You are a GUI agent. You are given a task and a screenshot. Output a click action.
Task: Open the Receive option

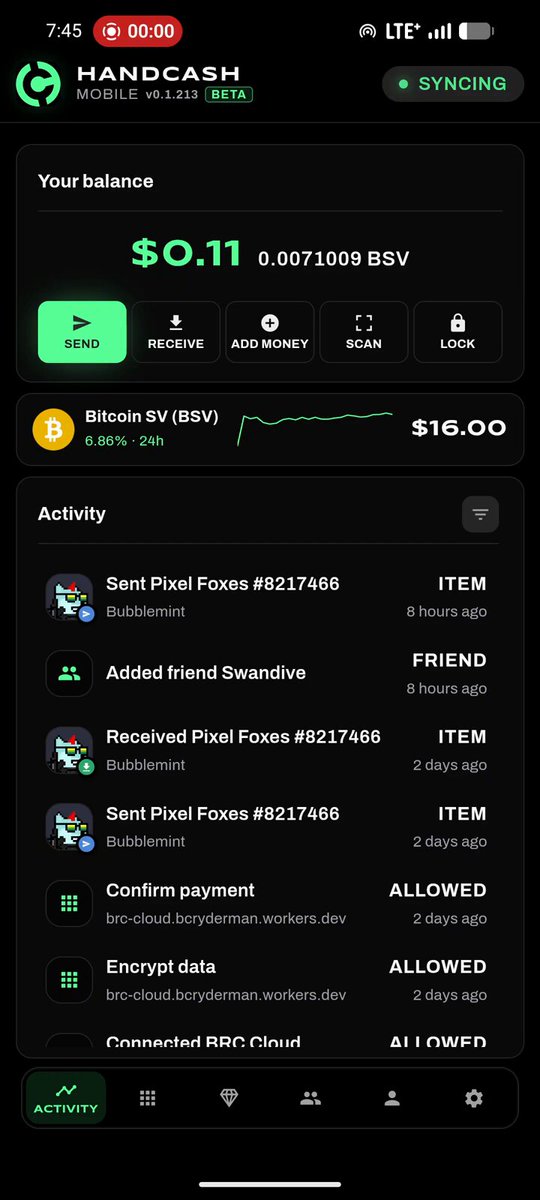pyautogui.click(x=176, y=332)
